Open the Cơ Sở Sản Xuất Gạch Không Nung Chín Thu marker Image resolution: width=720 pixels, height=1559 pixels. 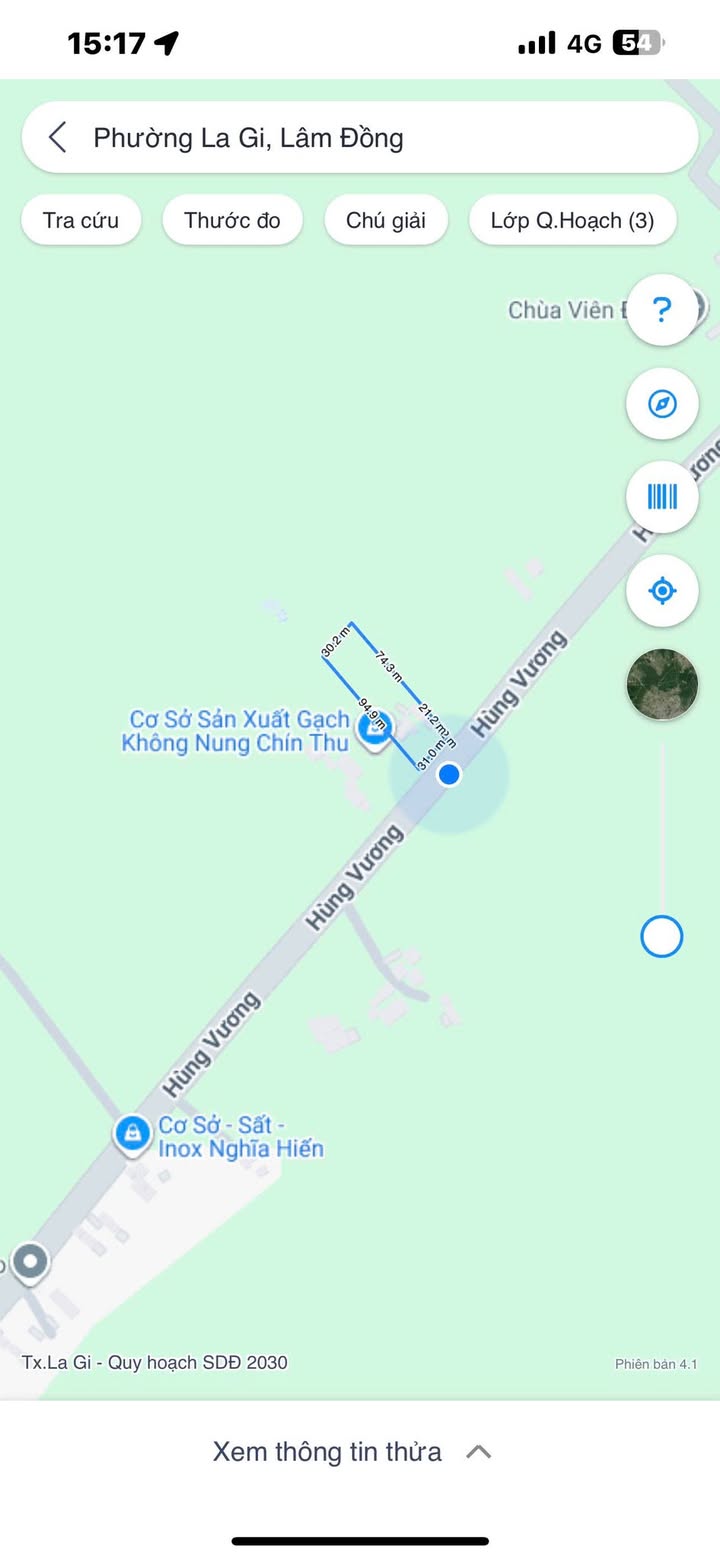click(x=375, y=732)
